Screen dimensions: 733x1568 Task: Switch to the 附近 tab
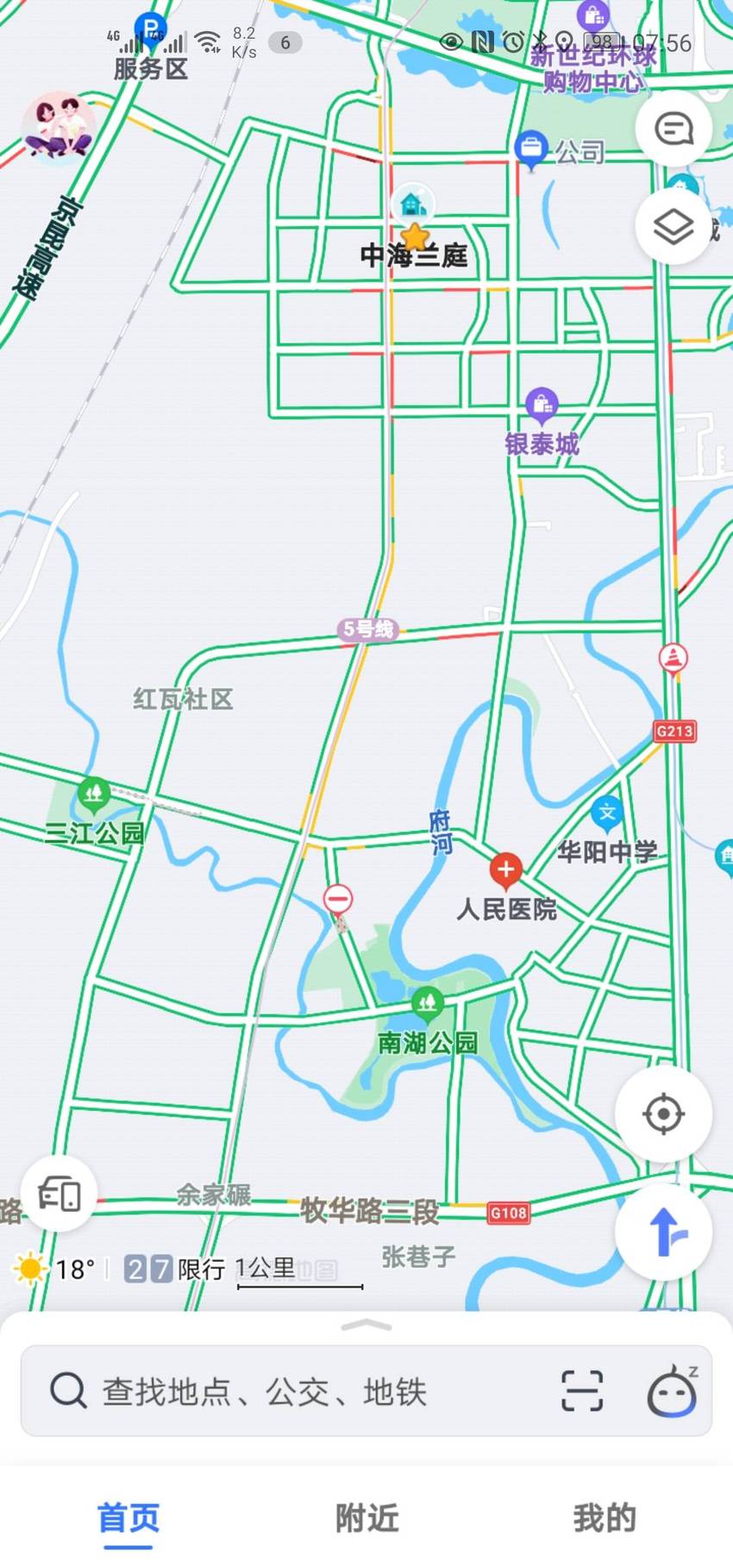pyautogui.click(x=366, y=1518)
